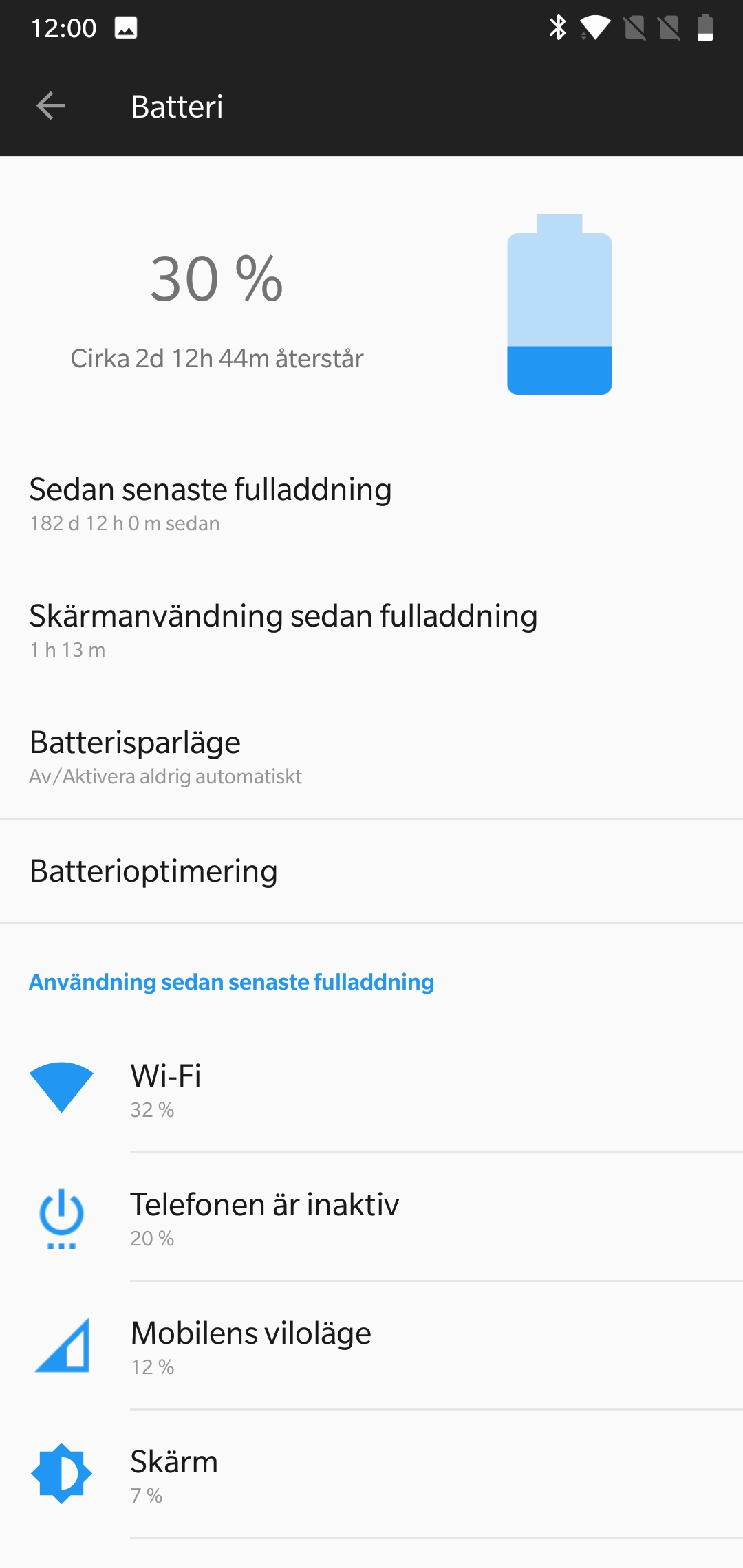Screen dimensions: 743x1568
Task: Open Batterisparläge settings
Action: point(371,756)
